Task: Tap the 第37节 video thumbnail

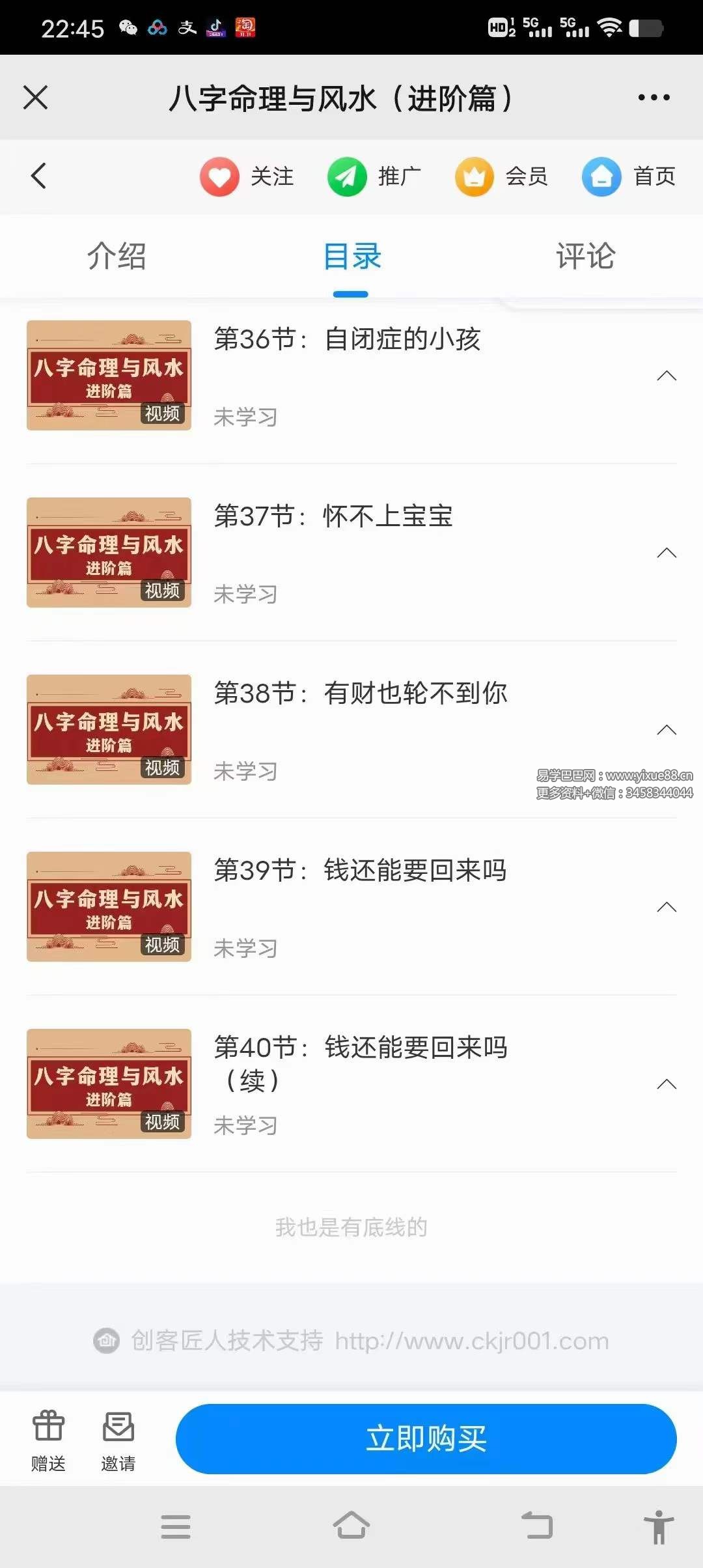Action: pyautogui.click(x=108, y=552)
